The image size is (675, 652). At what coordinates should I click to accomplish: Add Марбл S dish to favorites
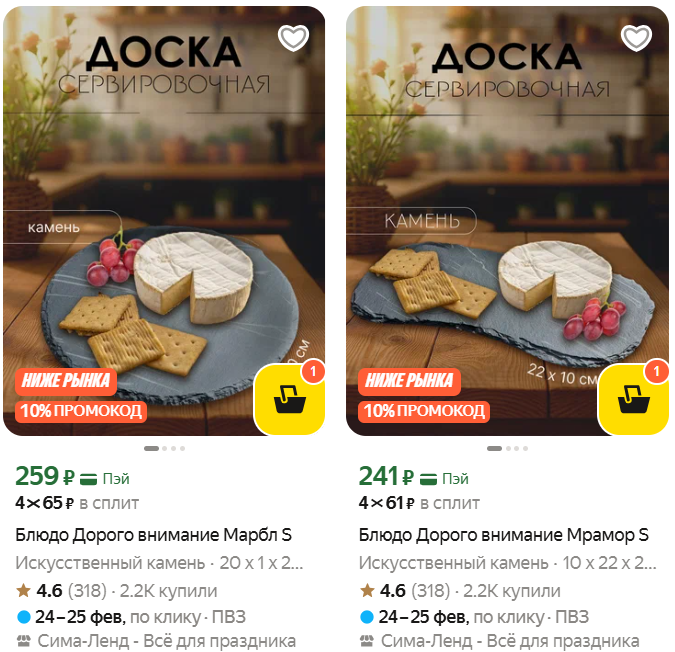293,38
